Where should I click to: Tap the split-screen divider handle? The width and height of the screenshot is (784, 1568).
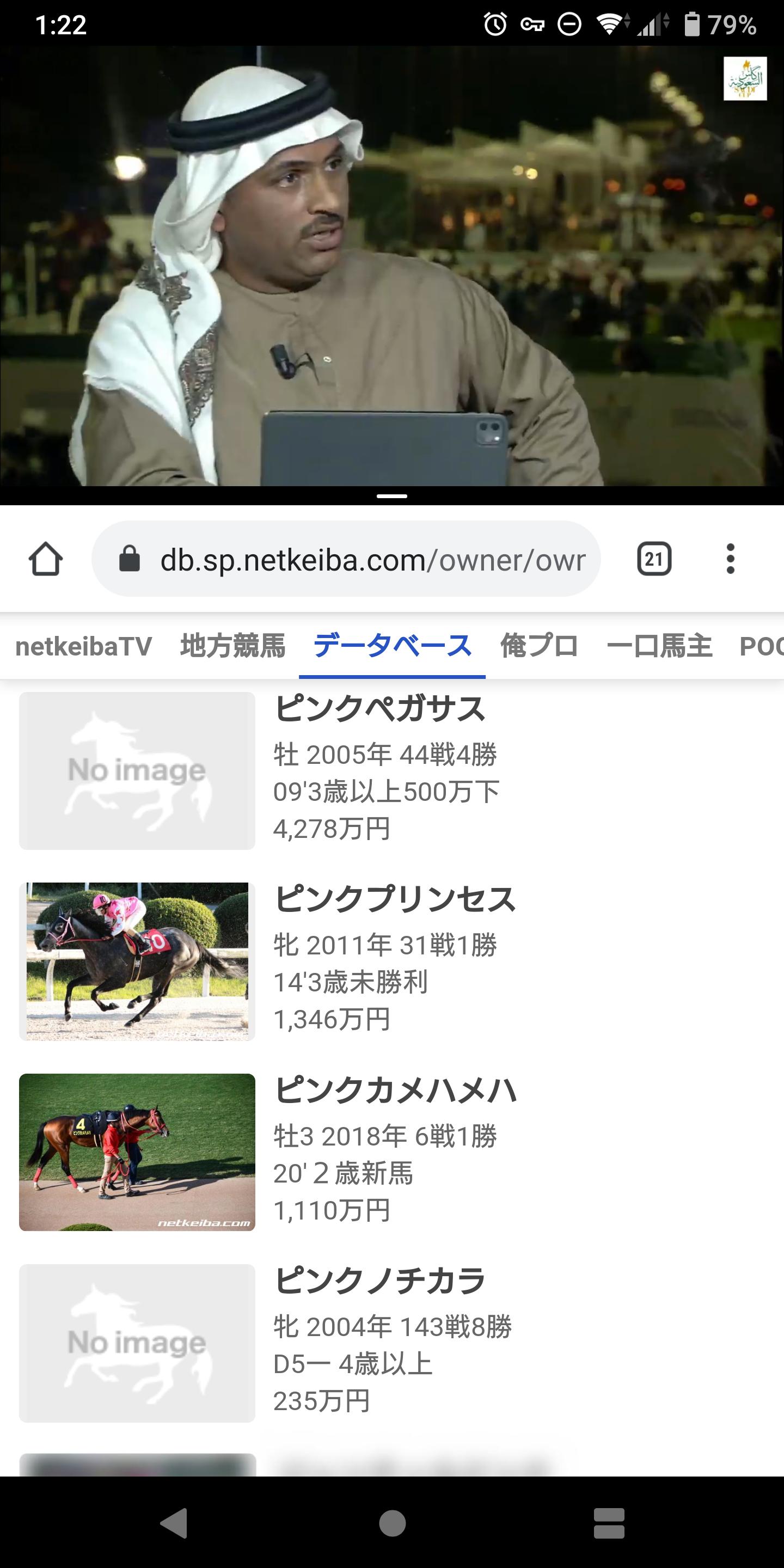click(x=392, y=496)
